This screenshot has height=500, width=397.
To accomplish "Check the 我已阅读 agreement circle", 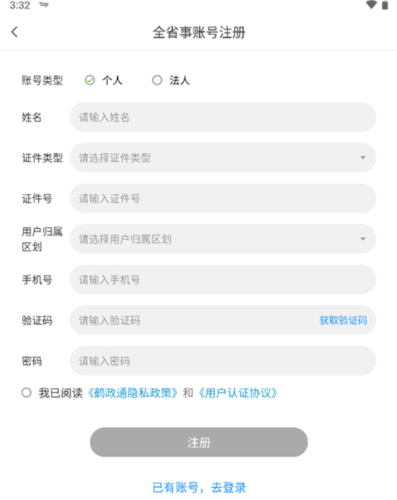I will pyautogui.click(x=26, y=393).
